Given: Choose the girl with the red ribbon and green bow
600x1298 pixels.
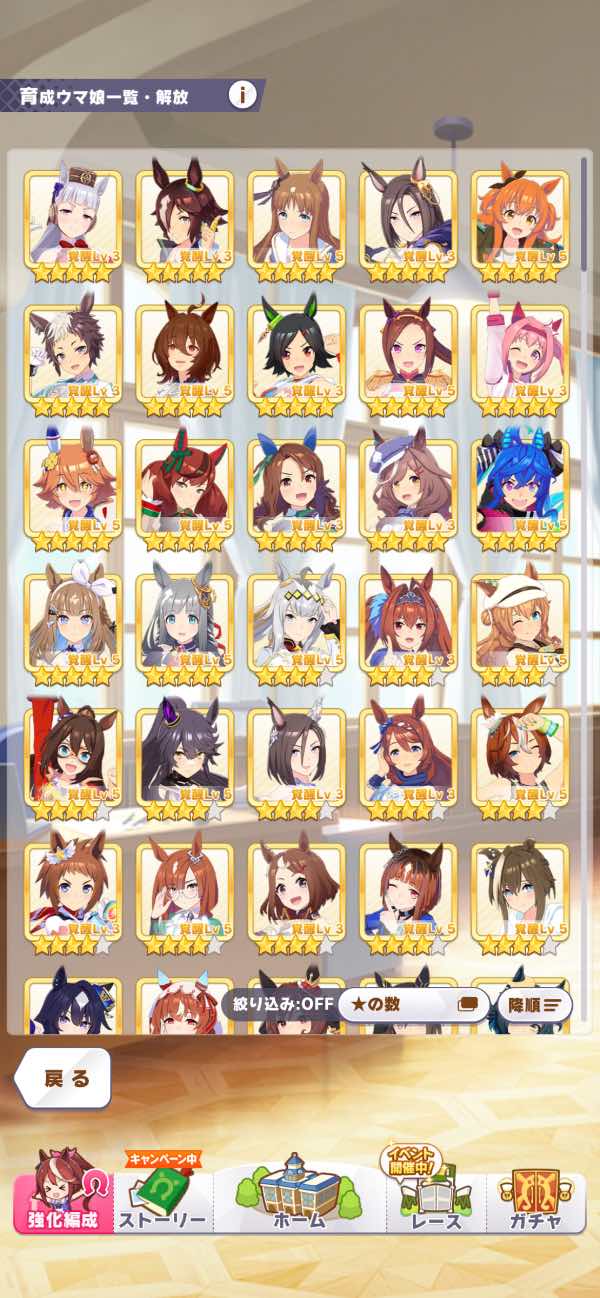Looking at the screenshot, I should coord(184,490).
